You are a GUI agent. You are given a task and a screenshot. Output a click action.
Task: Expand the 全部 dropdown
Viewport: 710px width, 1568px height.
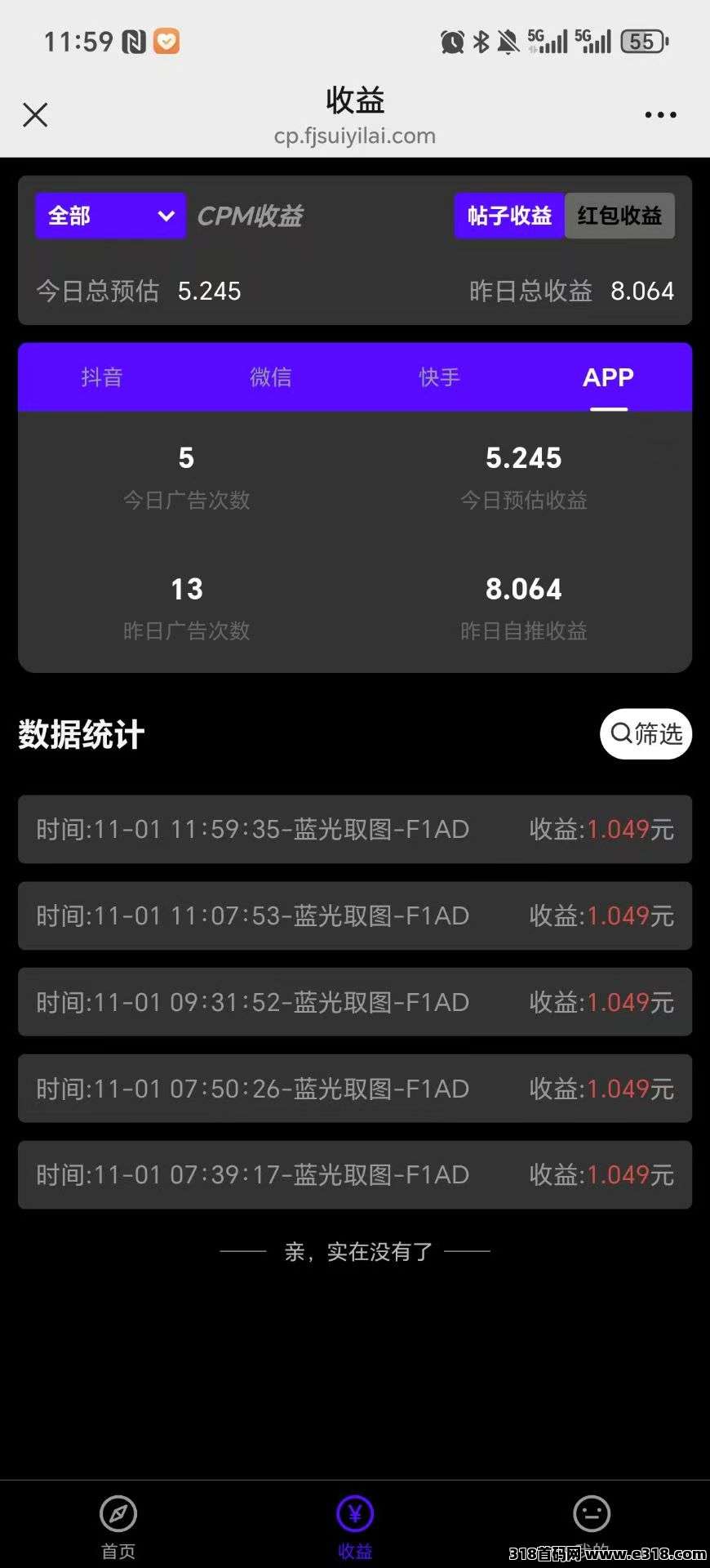(x=110, y=216)
